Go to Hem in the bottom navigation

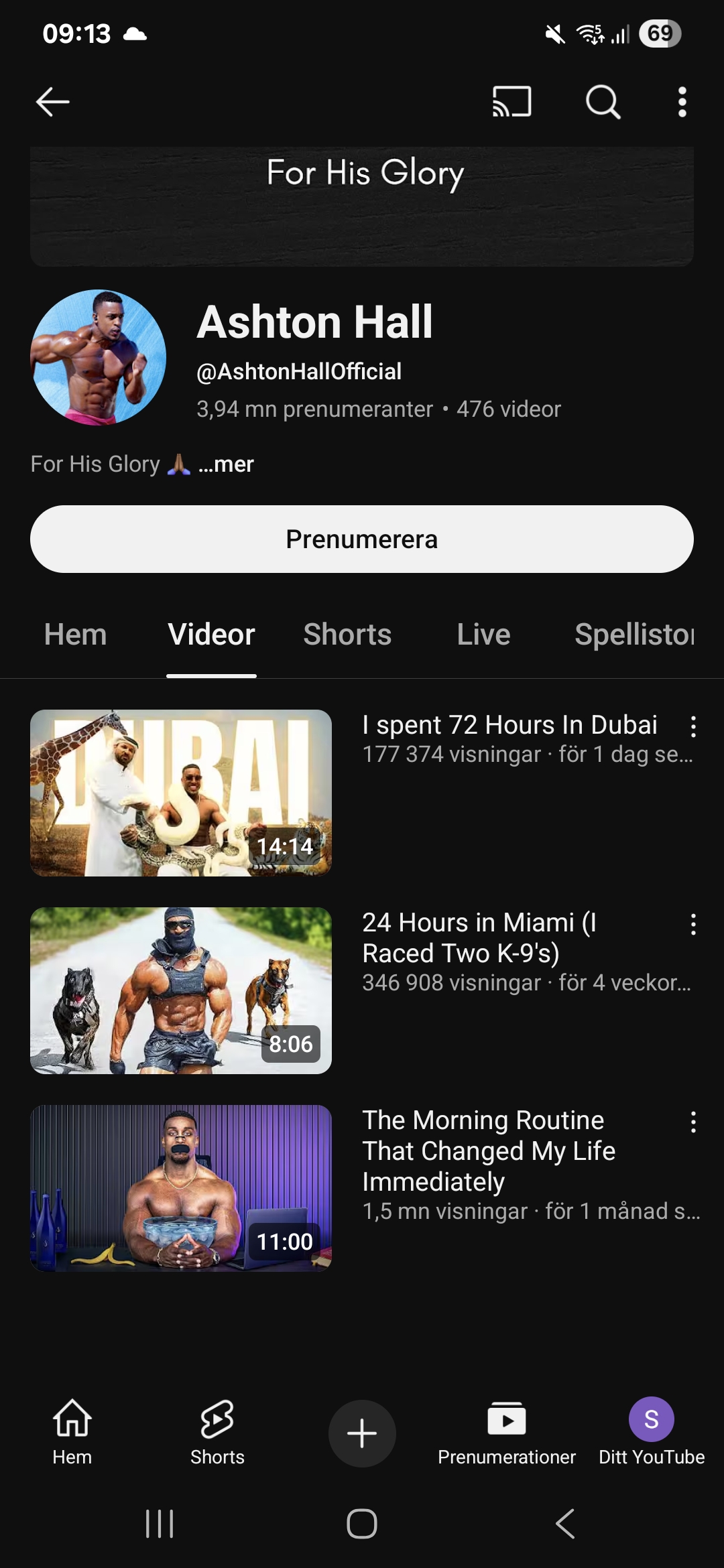click(72, 1432)
